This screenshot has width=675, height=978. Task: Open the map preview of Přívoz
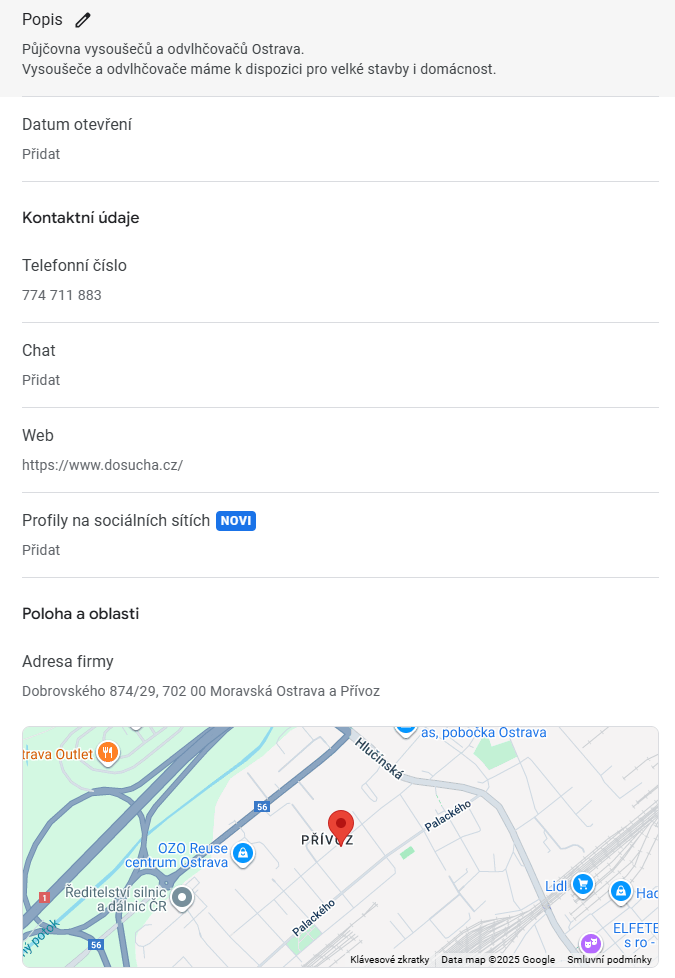point(340,840)
